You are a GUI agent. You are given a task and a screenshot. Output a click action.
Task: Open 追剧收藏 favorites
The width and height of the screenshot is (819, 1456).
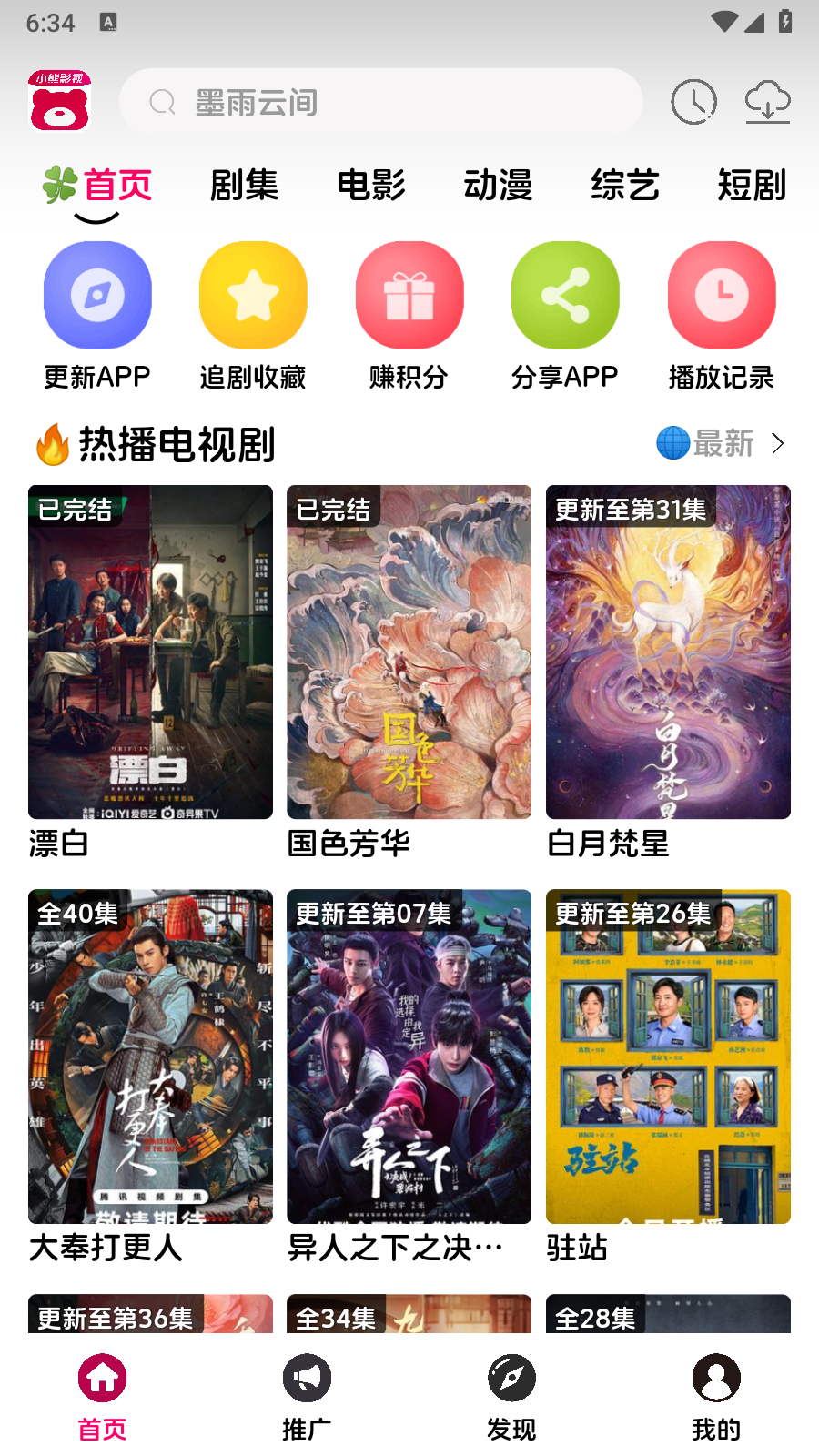pos(253,314)
